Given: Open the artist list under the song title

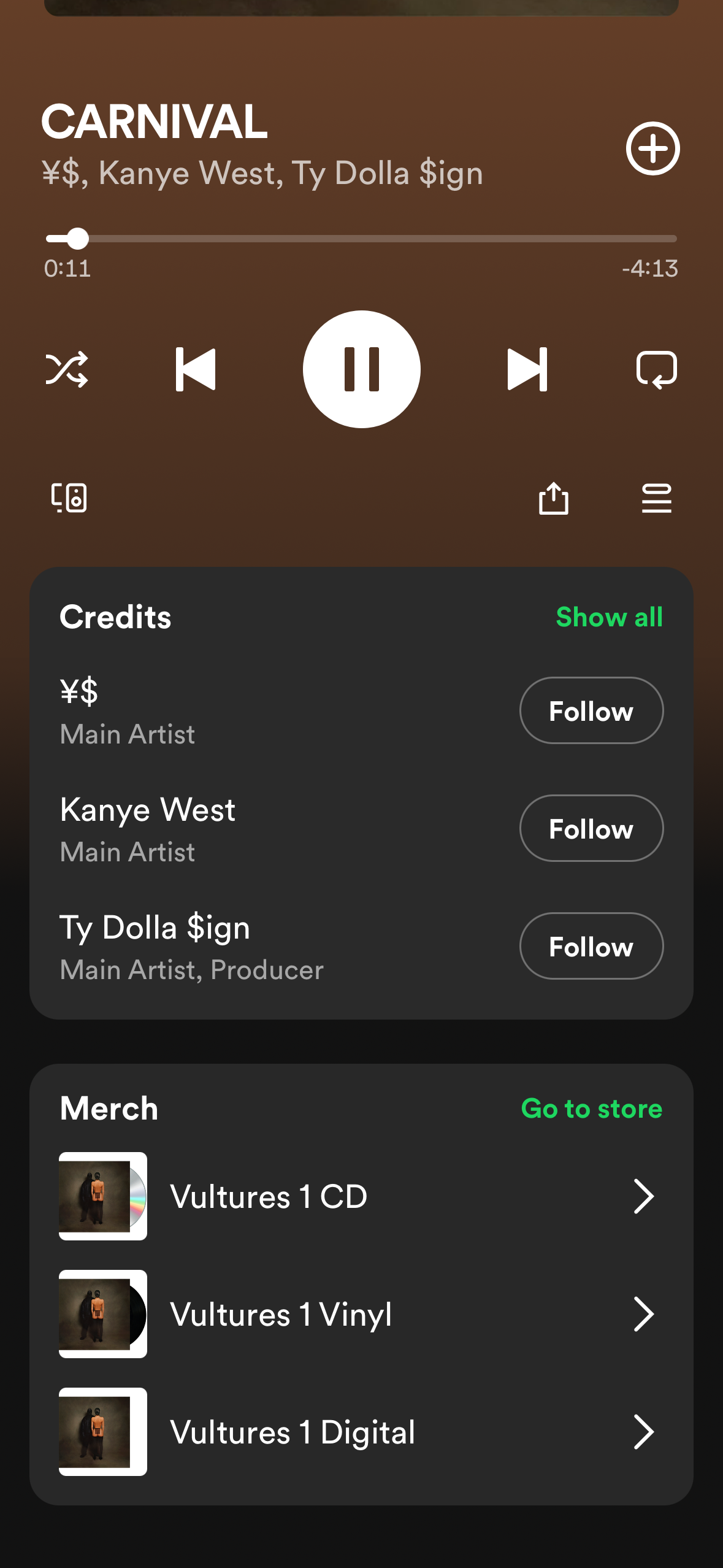Looking at the screenshot, I should click(262, 173).
